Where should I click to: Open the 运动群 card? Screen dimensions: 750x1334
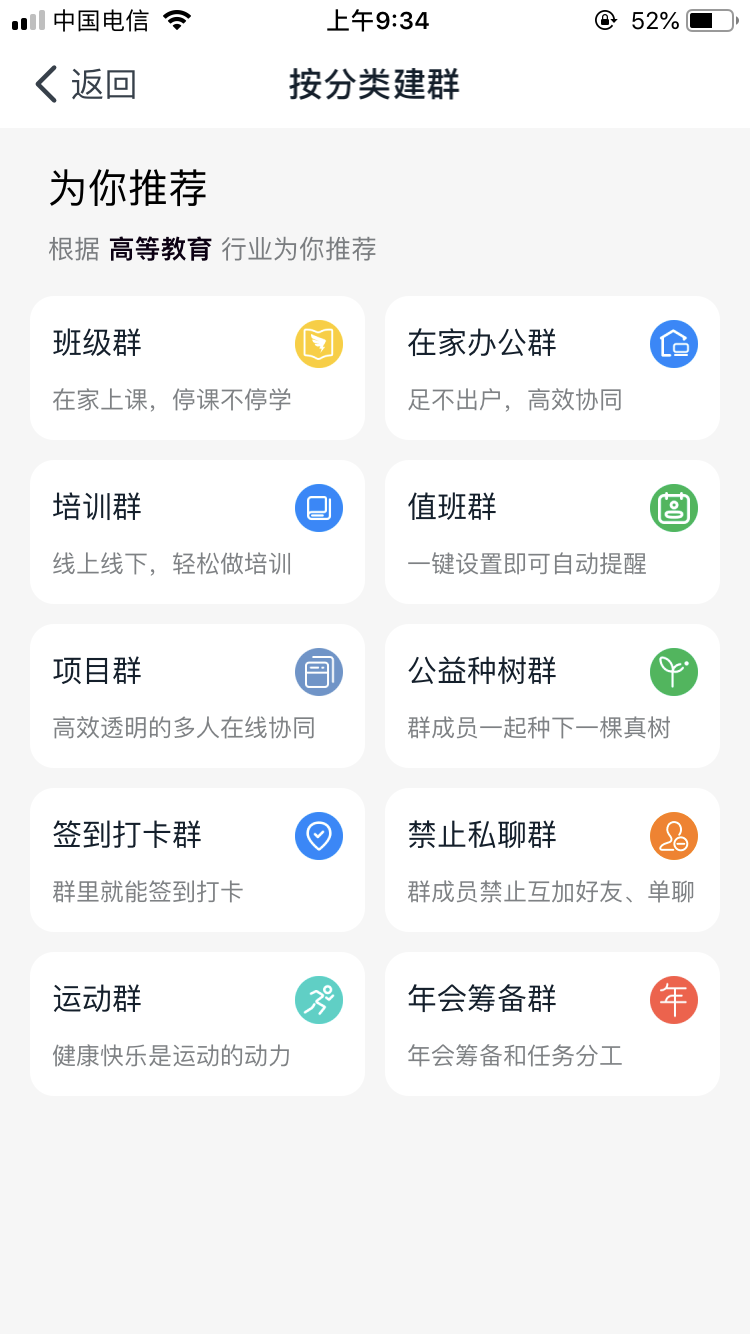click(197, 1024)
